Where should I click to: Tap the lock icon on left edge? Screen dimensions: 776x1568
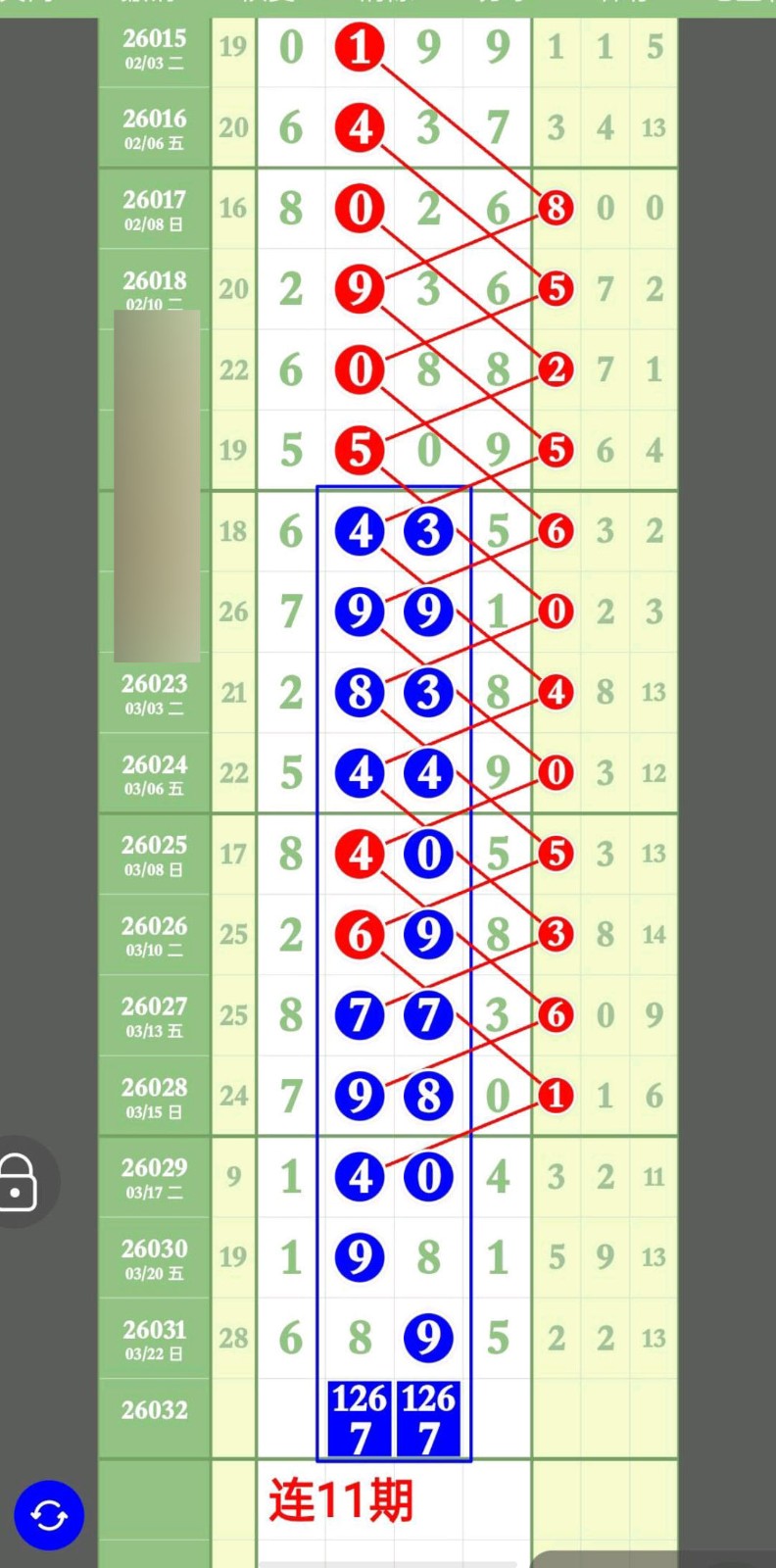20,1183
